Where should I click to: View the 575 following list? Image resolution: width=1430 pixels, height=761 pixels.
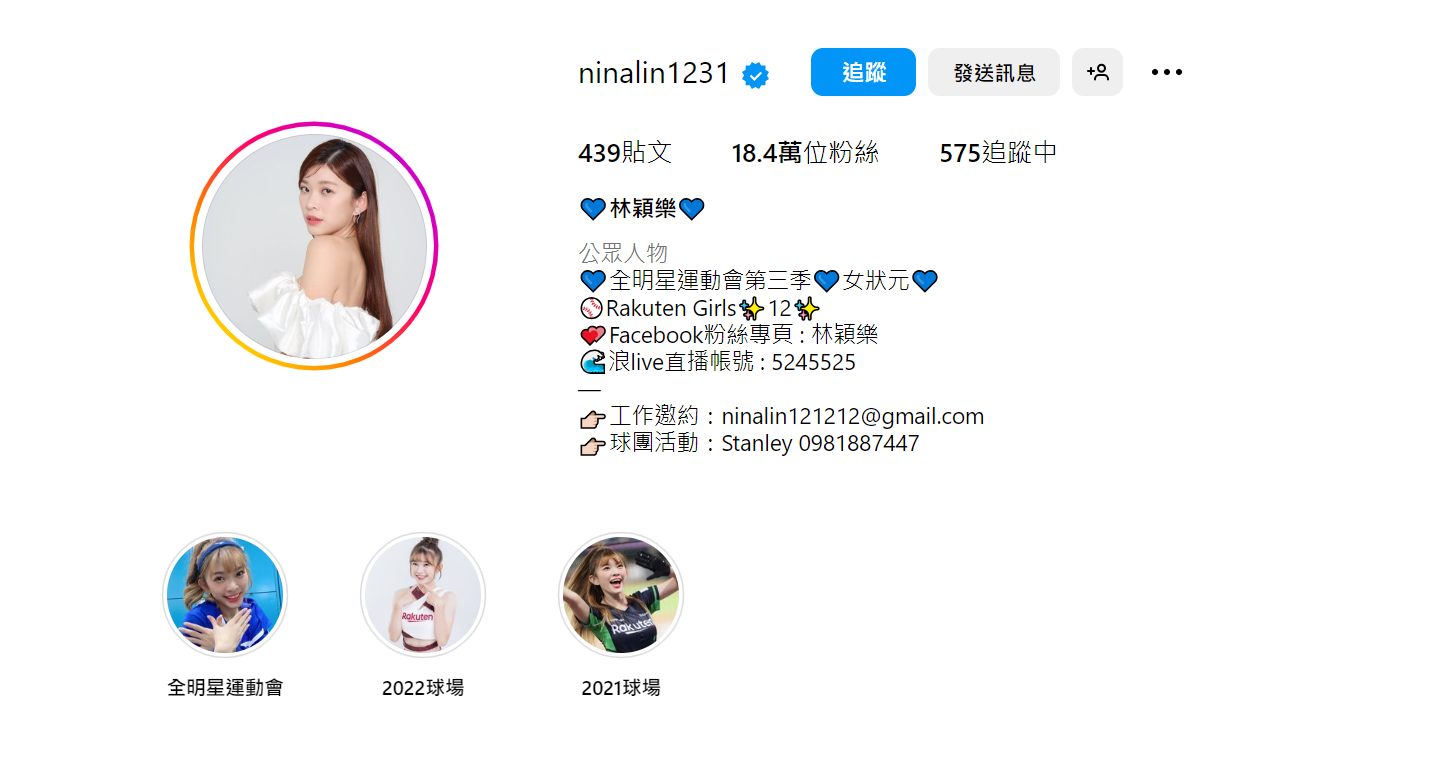998,153
